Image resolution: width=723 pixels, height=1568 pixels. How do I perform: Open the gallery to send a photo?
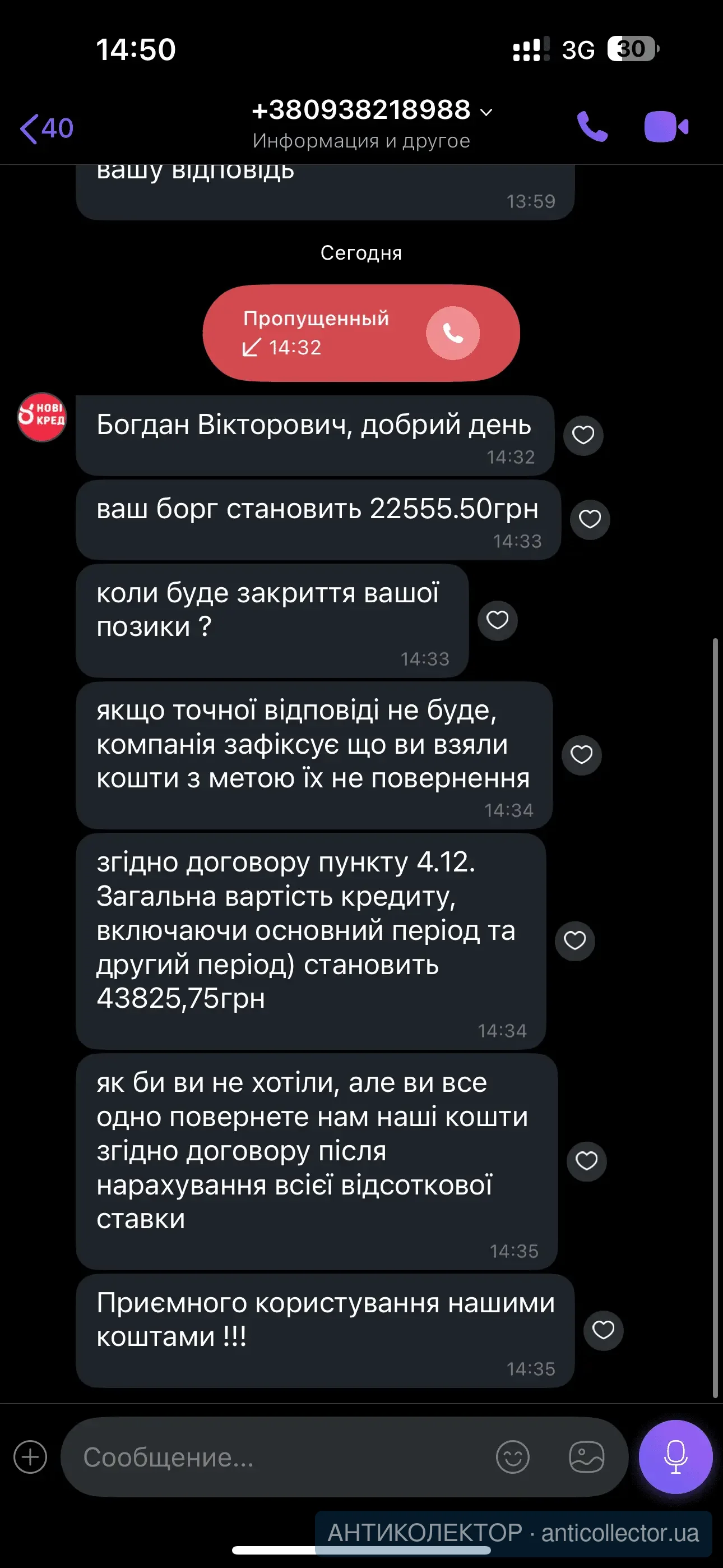click(x=587, y=1457)
